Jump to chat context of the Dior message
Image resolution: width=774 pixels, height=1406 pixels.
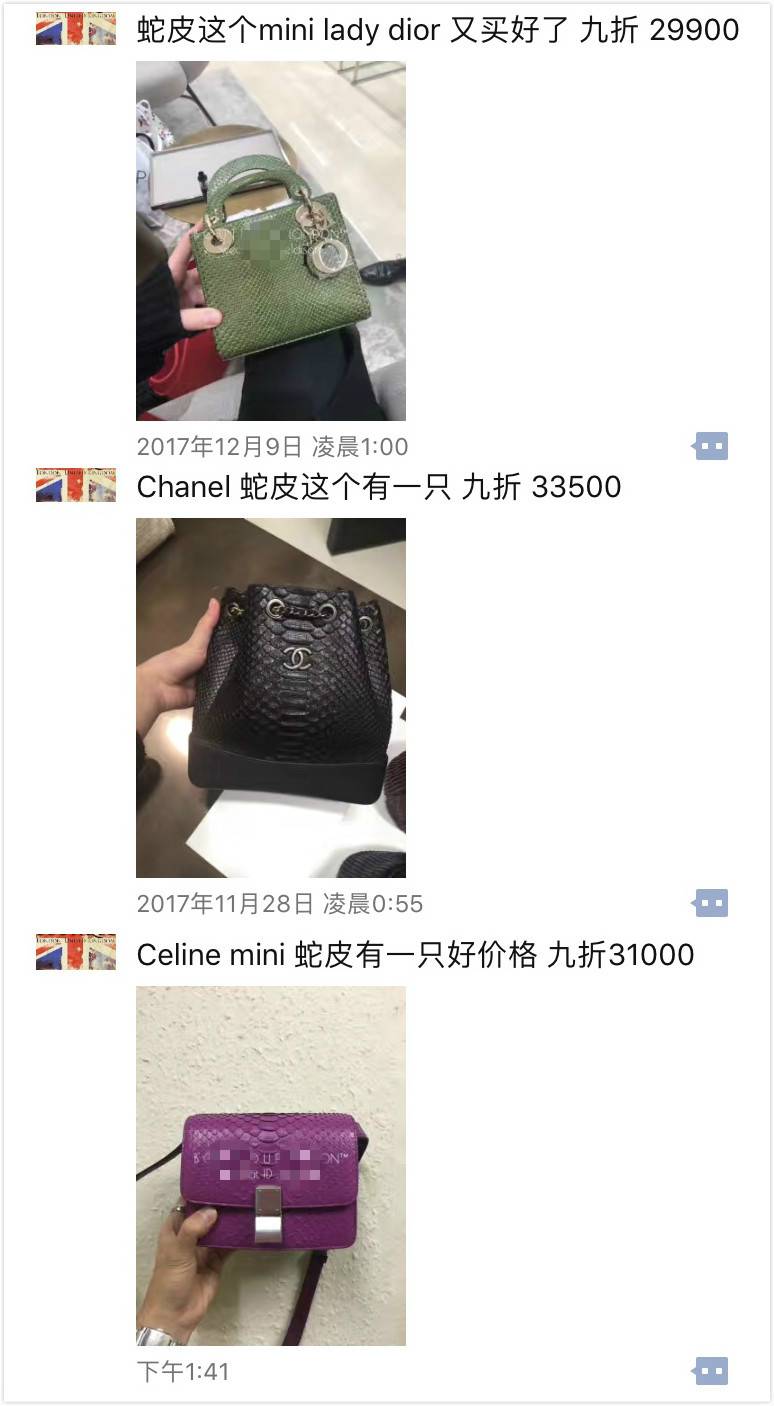710,446
